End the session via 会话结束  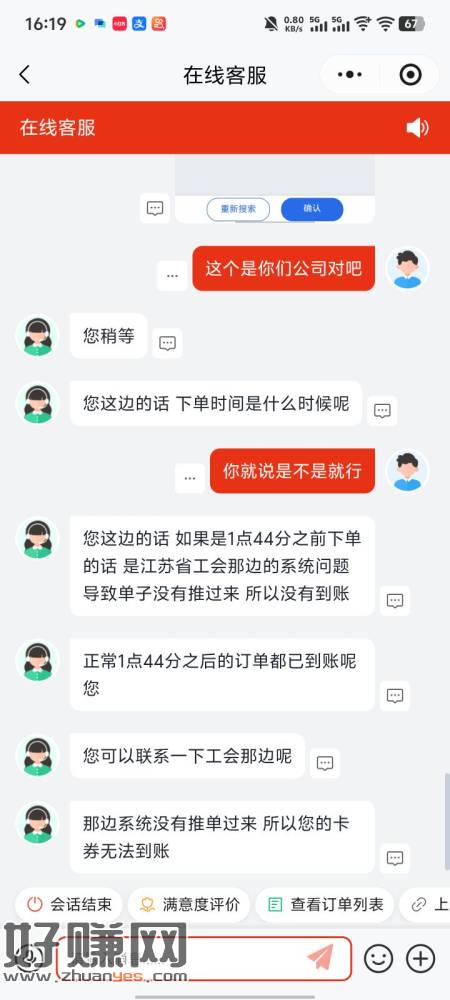coord(69,904)
